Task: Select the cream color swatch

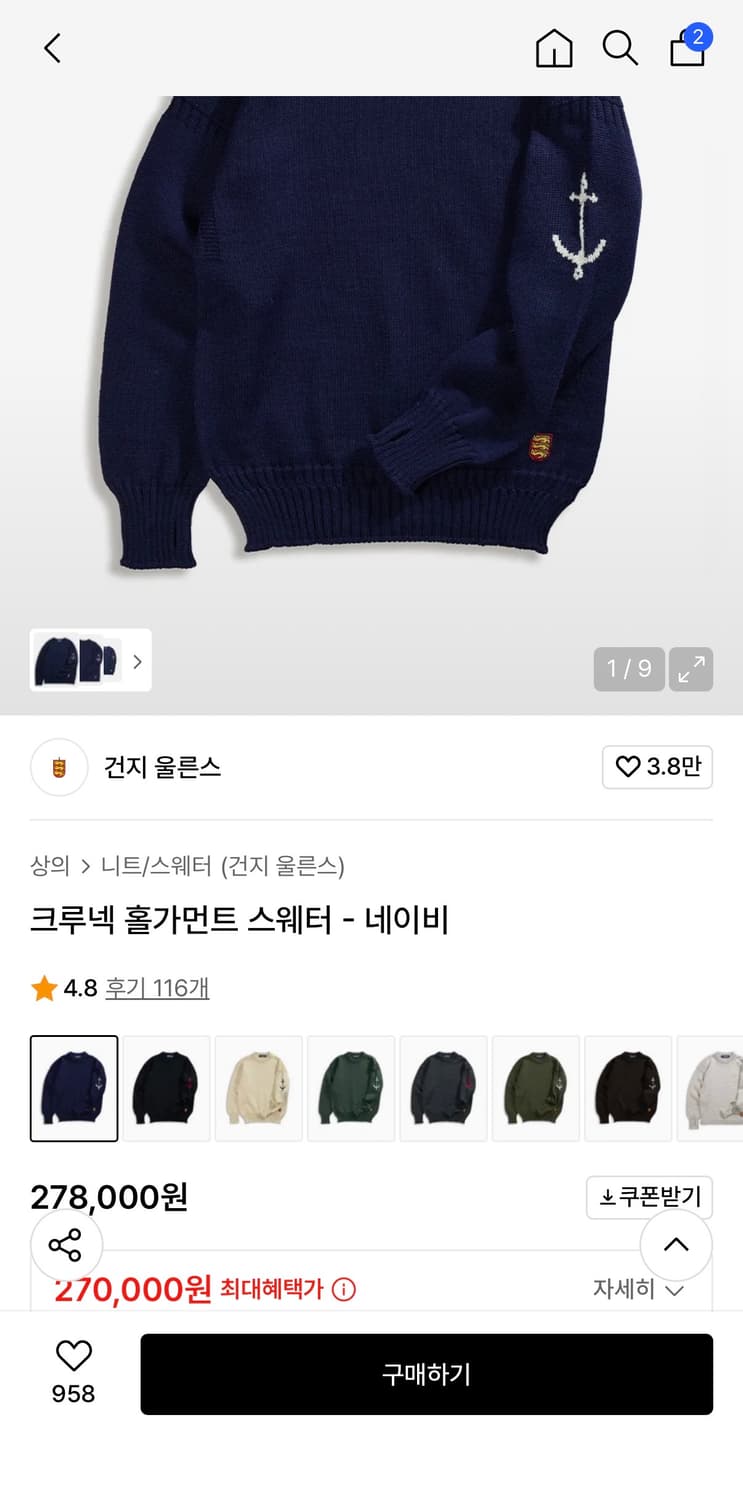Action: point(258,1088)
